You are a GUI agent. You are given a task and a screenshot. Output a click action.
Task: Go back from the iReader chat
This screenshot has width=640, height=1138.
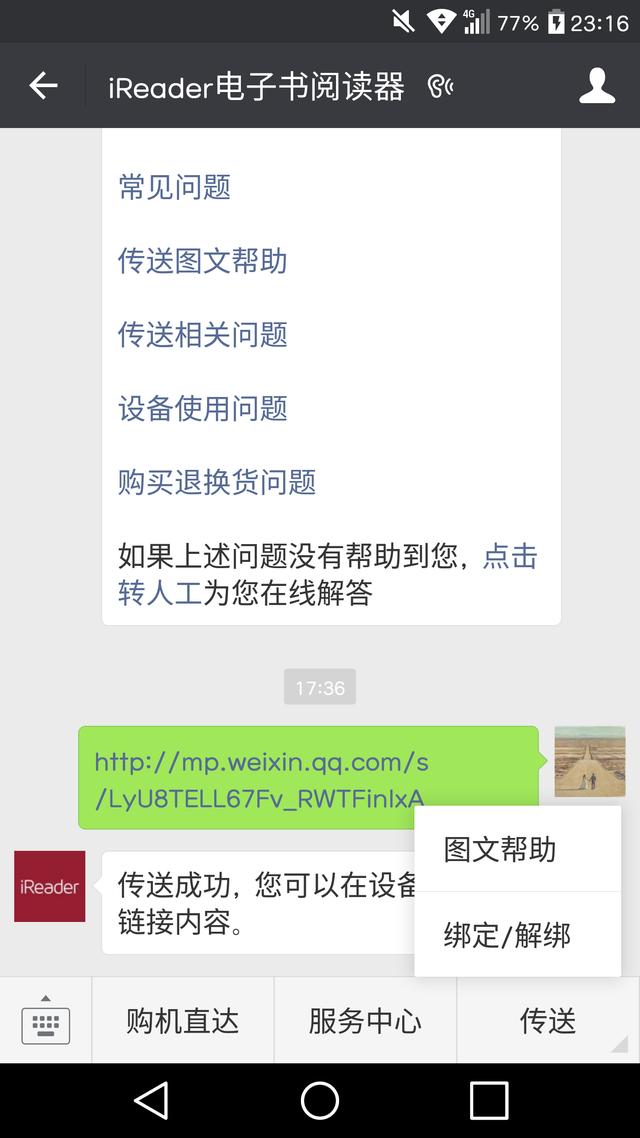click(x=43, y=86)
